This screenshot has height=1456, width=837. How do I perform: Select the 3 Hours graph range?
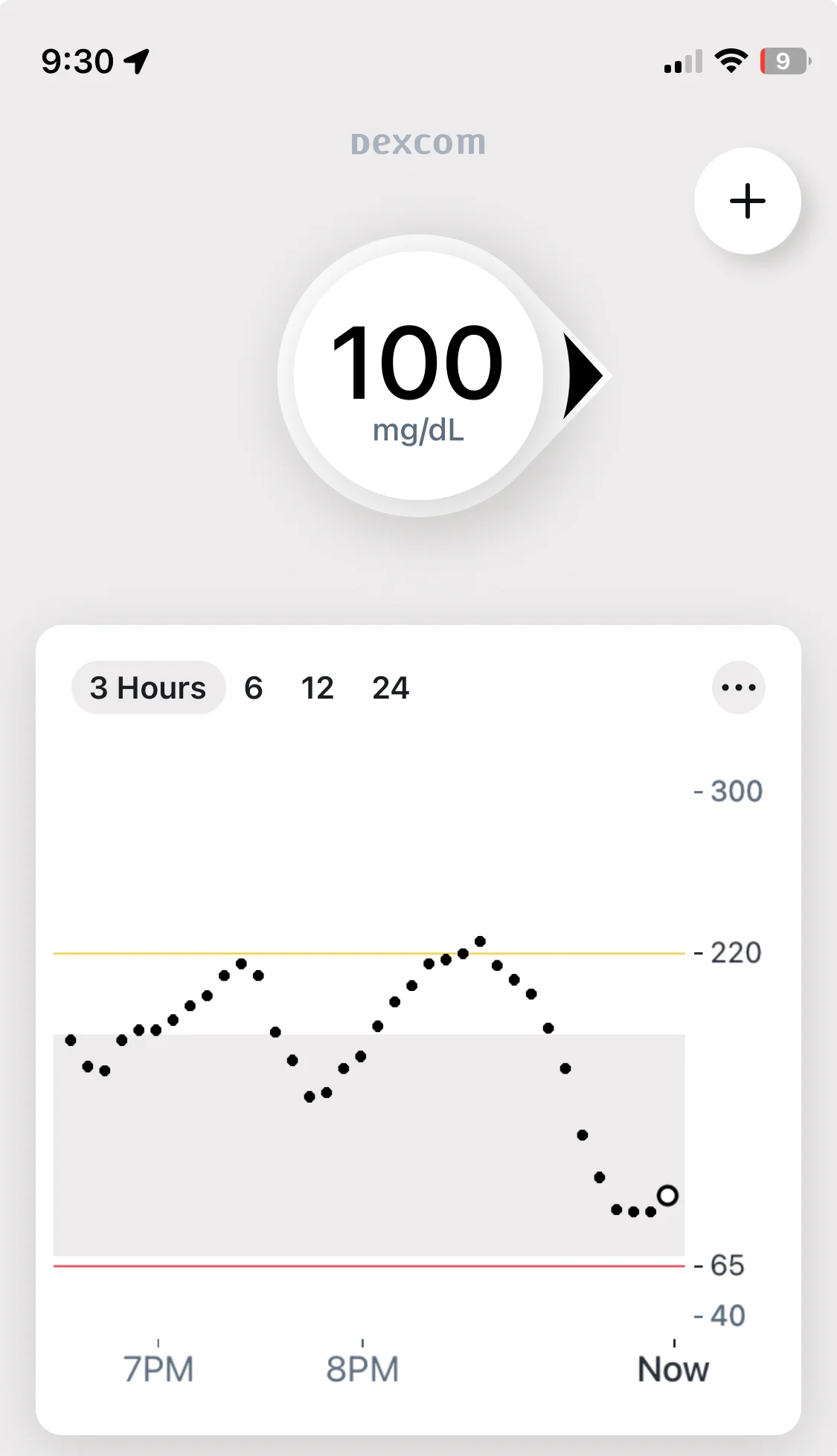click(x=148, y=687)
